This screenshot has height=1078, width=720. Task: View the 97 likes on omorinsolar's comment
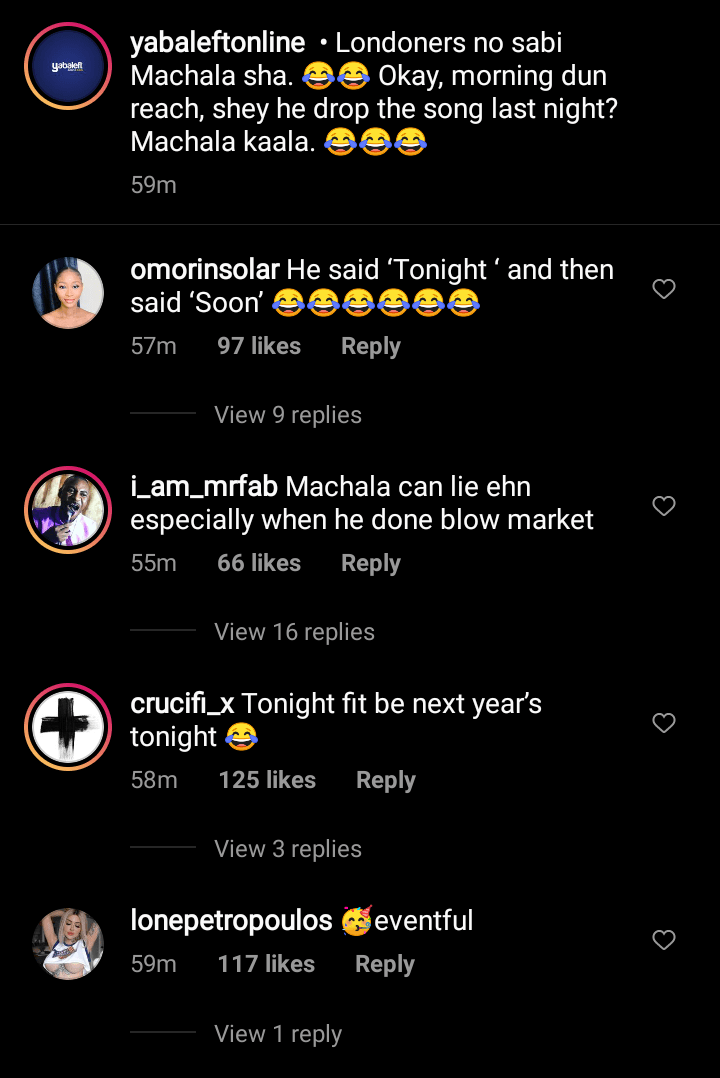[258, 345]
